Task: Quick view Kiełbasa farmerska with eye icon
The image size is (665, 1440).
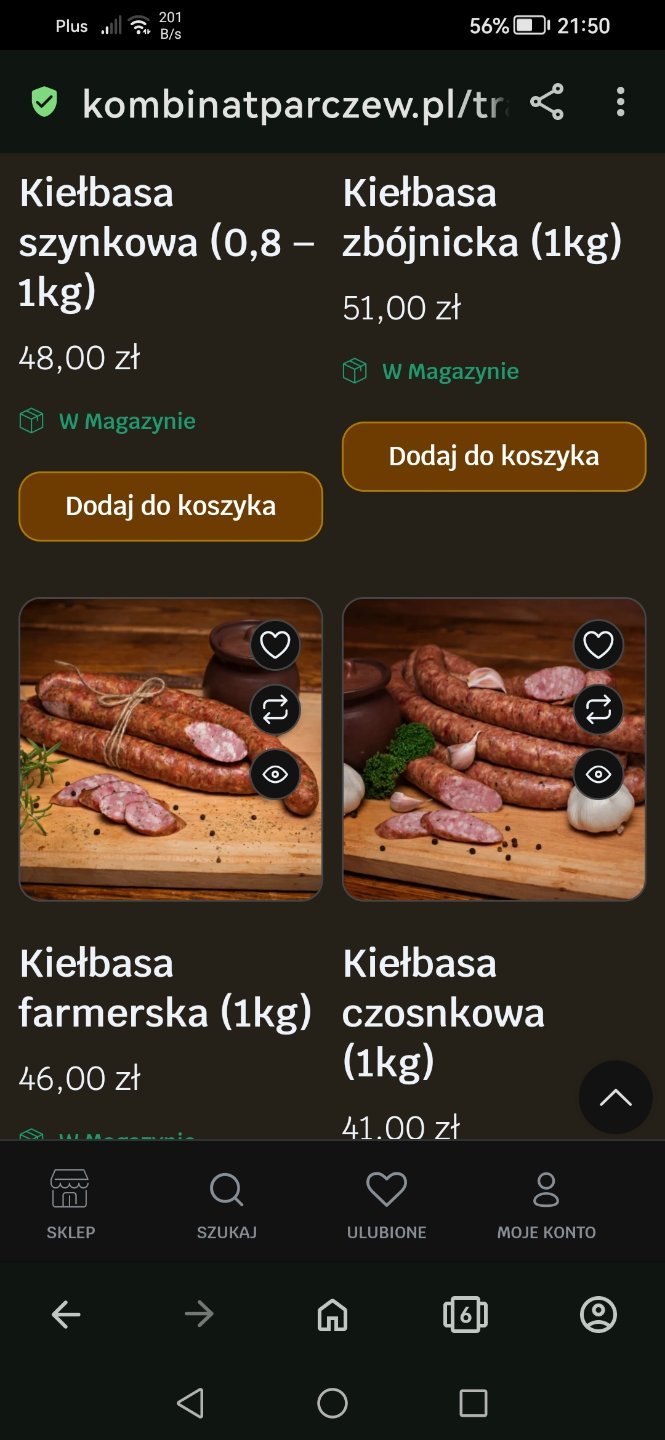Action: click(275, 774)
